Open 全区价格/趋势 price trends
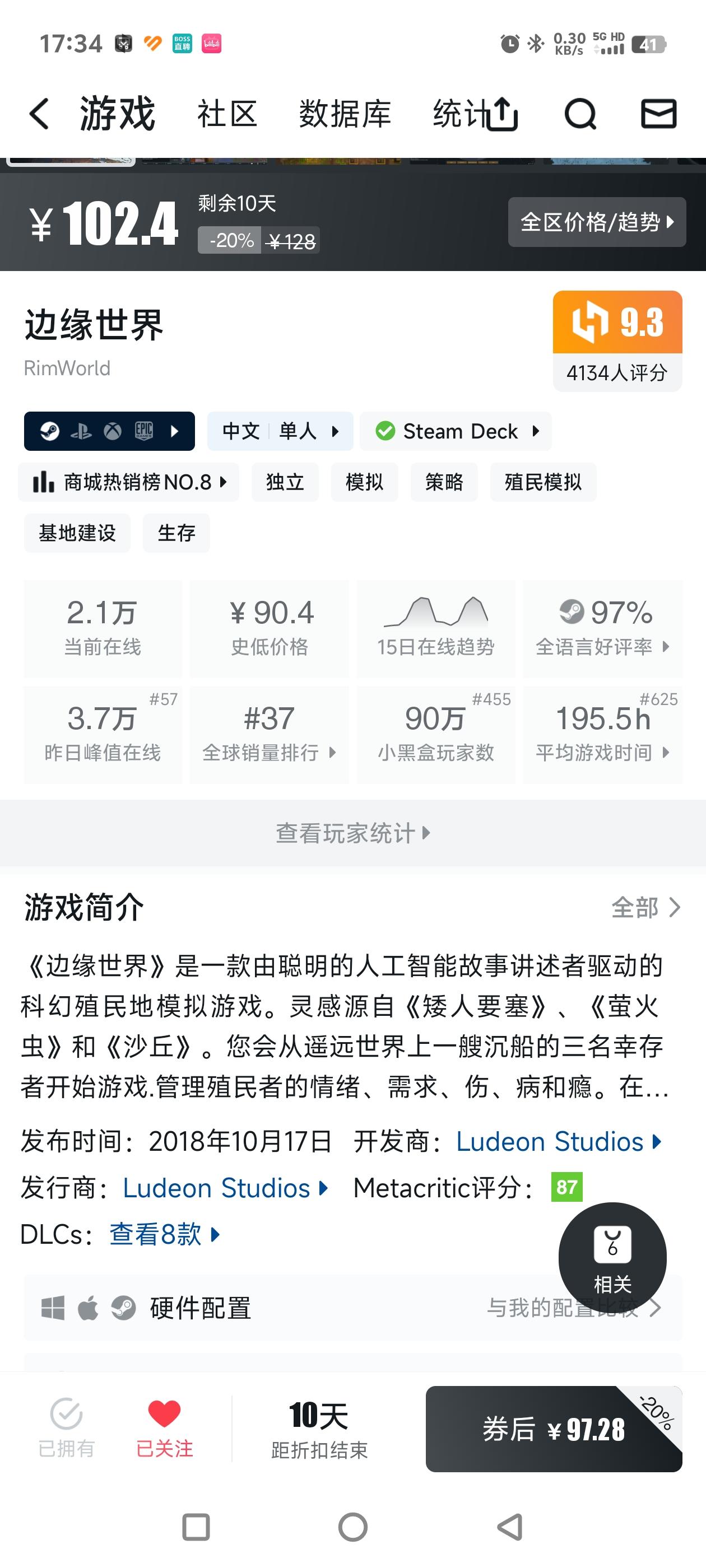This screenshot has width=706, height=1568. 597,222
